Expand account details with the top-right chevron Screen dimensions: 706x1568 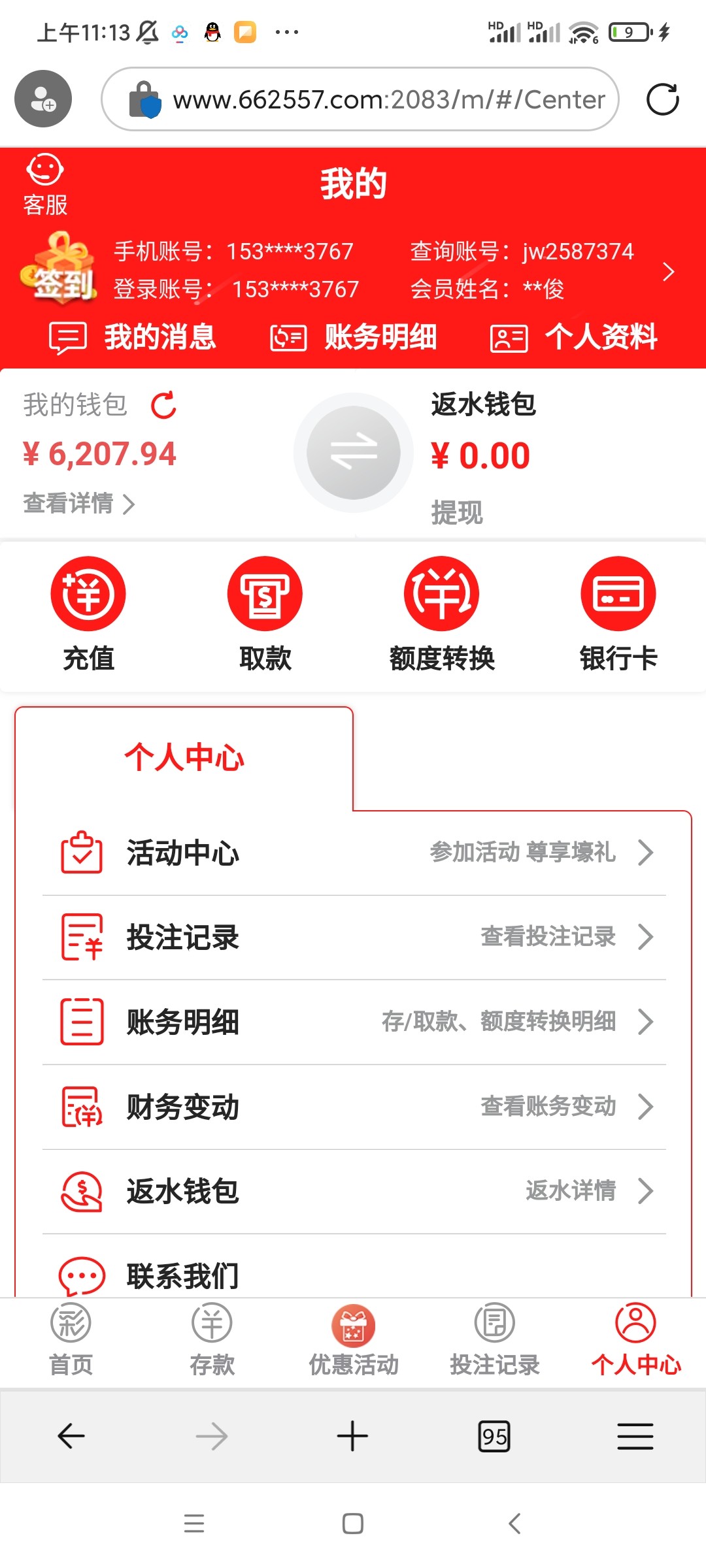click(x=669, y=270)
